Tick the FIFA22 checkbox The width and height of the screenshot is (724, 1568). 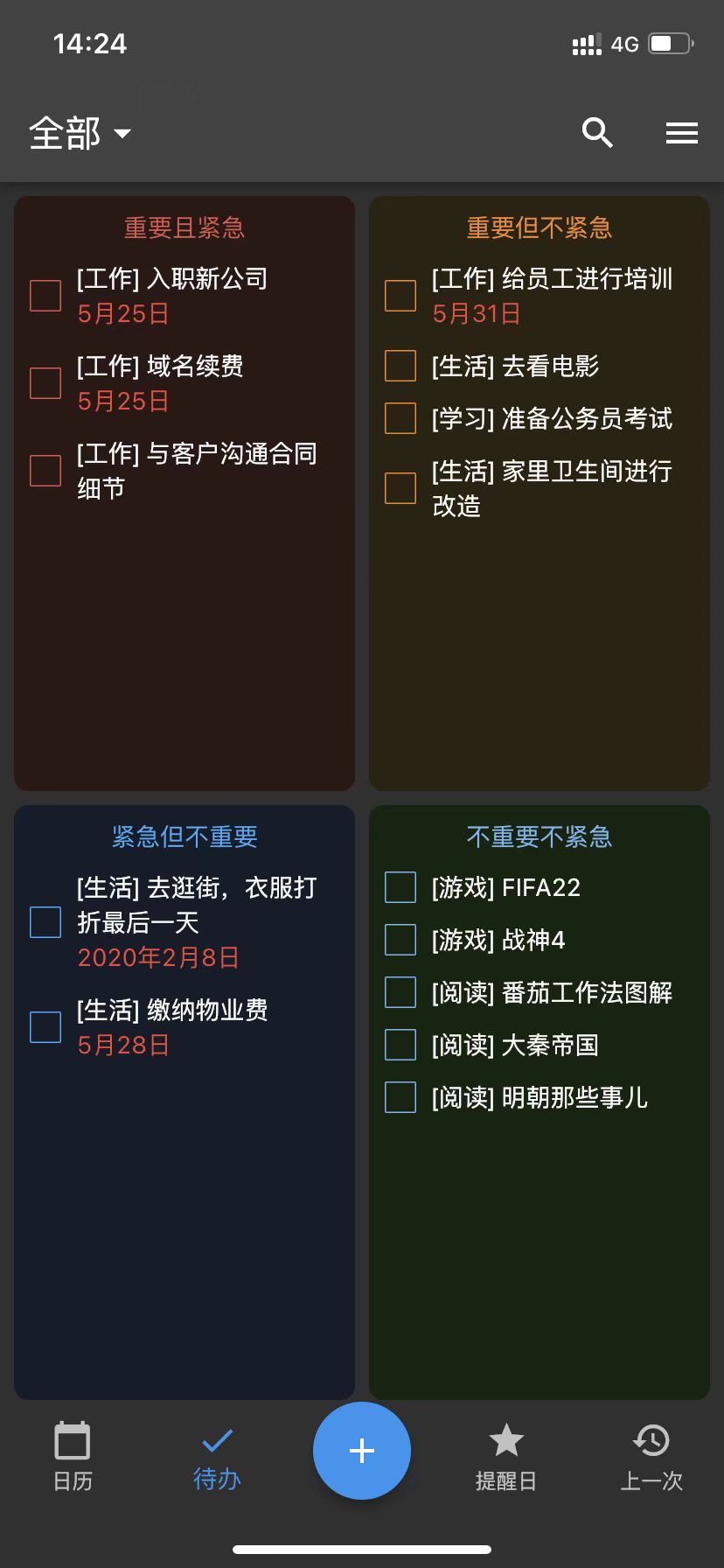pos(400,887)
